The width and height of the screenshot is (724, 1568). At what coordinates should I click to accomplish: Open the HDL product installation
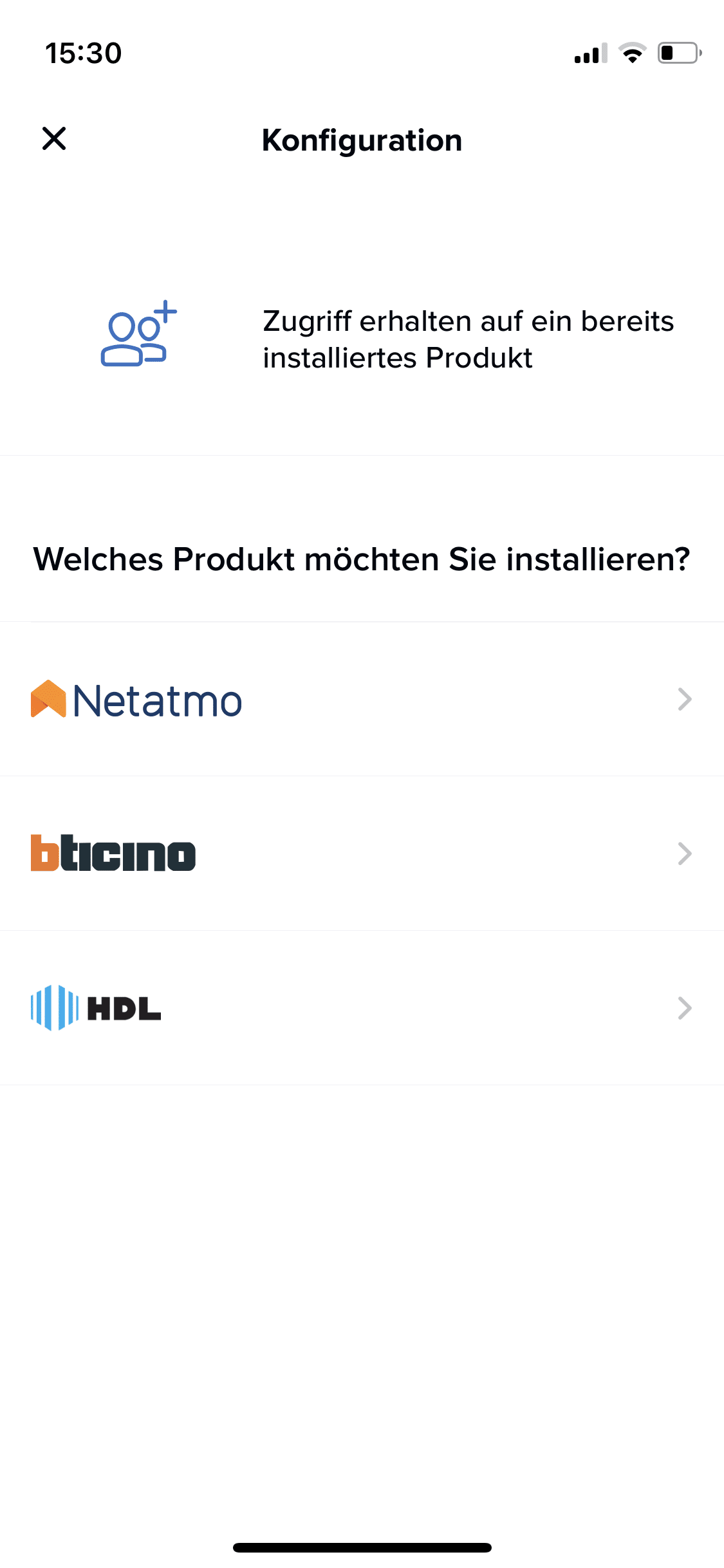pos(362,1008)
